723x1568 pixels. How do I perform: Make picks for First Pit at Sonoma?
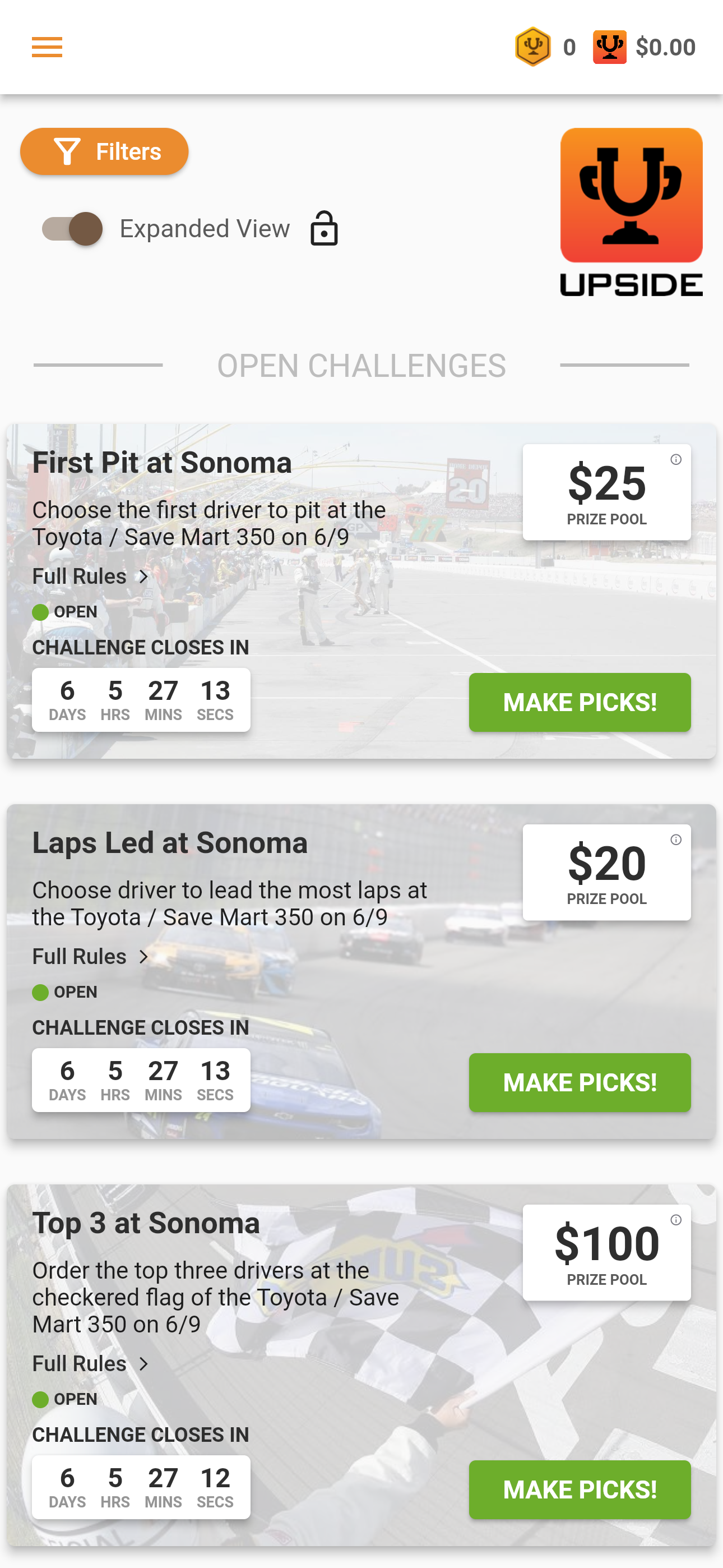pos(580,702)
